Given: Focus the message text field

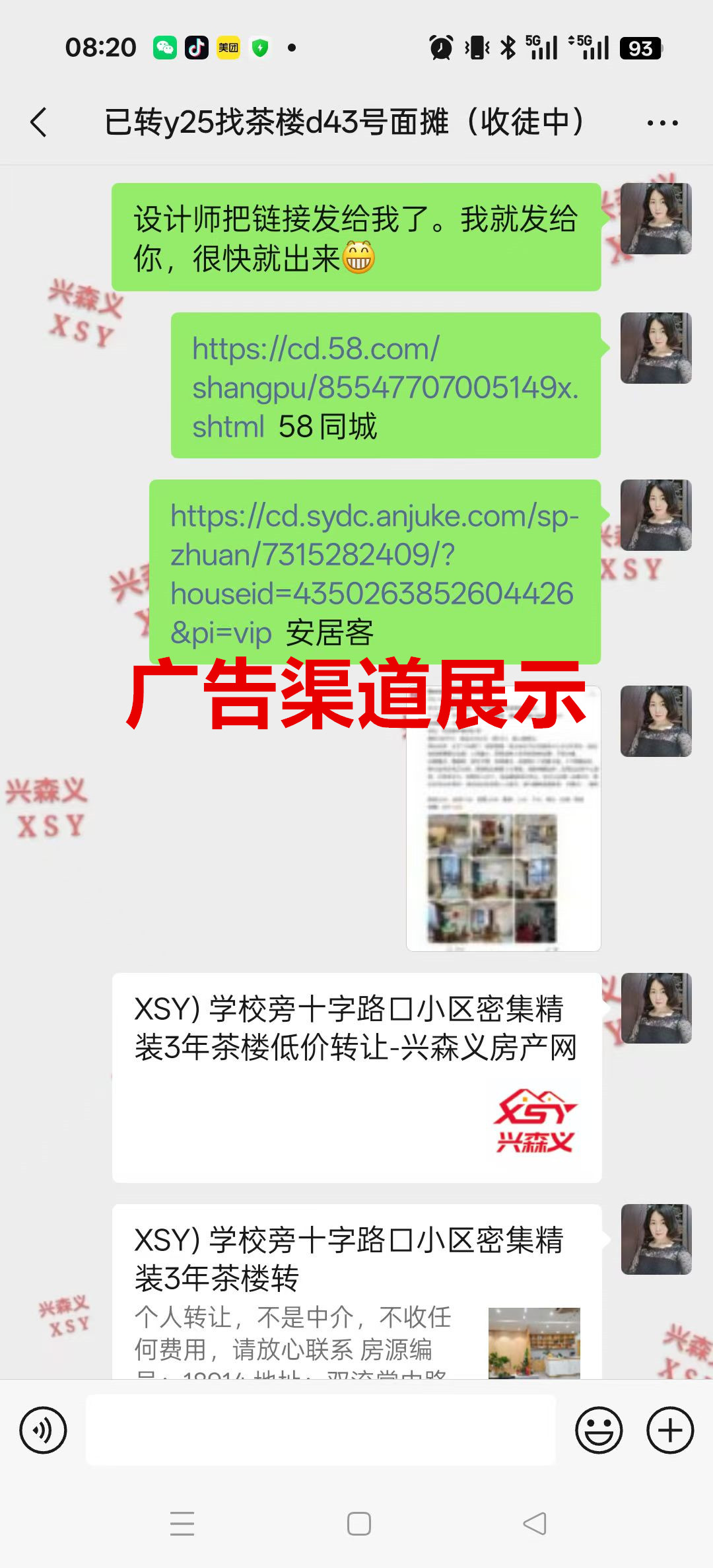Looking at the screenshot, I should click(320, 1430).
